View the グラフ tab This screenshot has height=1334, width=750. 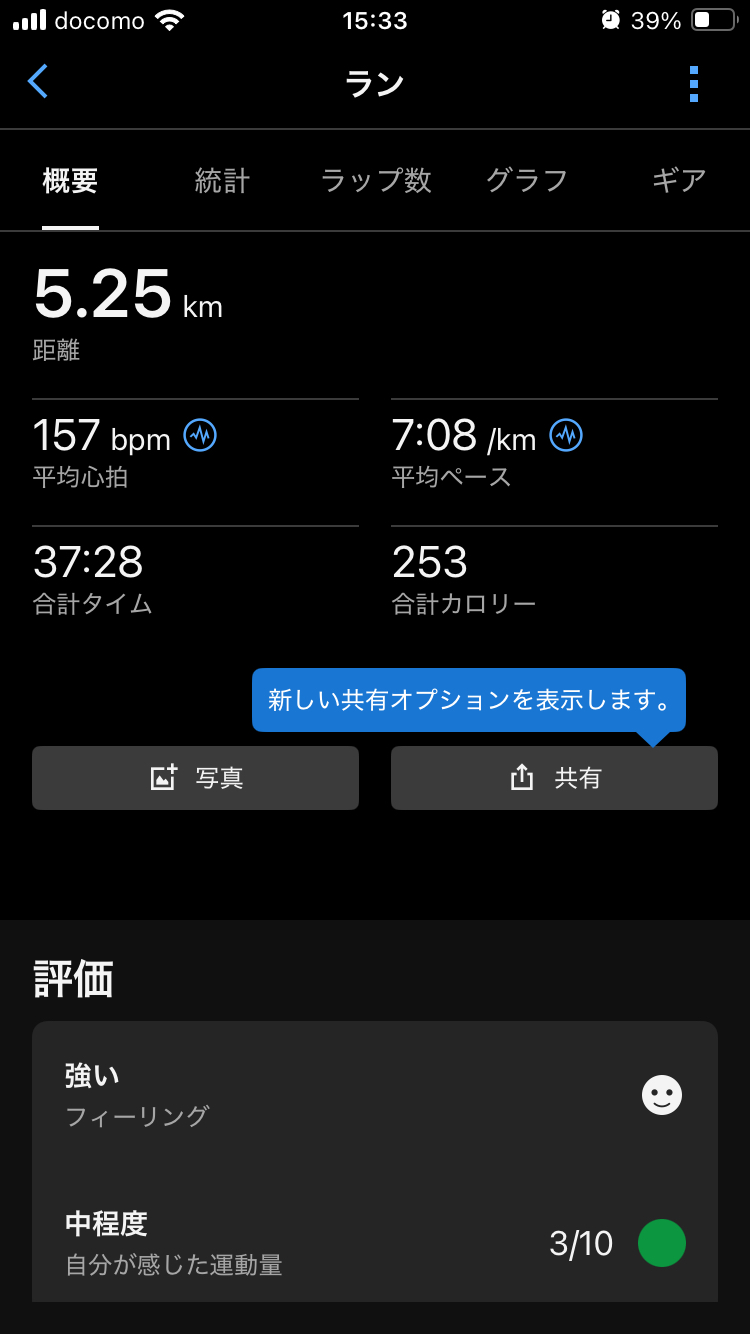(527, 181)
